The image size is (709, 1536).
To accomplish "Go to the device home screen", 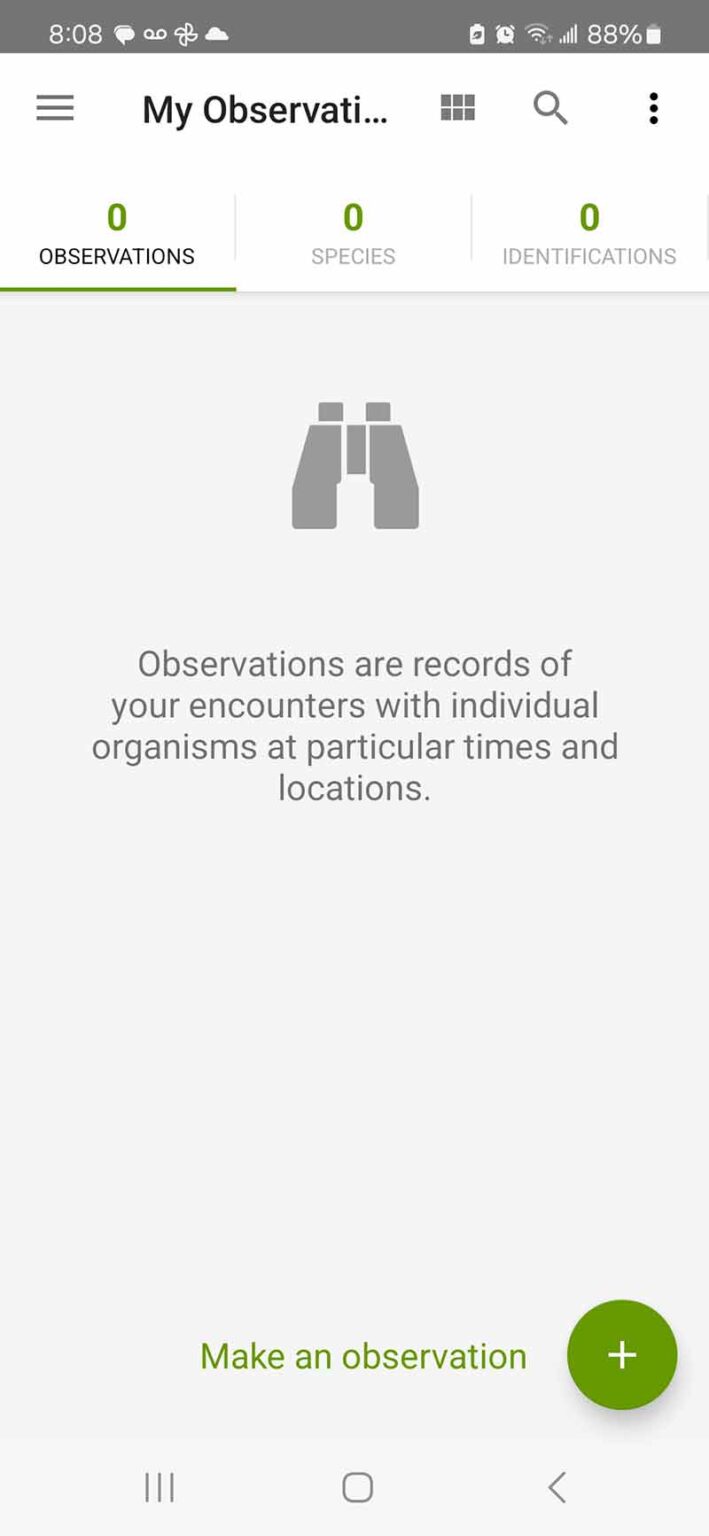I will click(x=357, y=1487).
